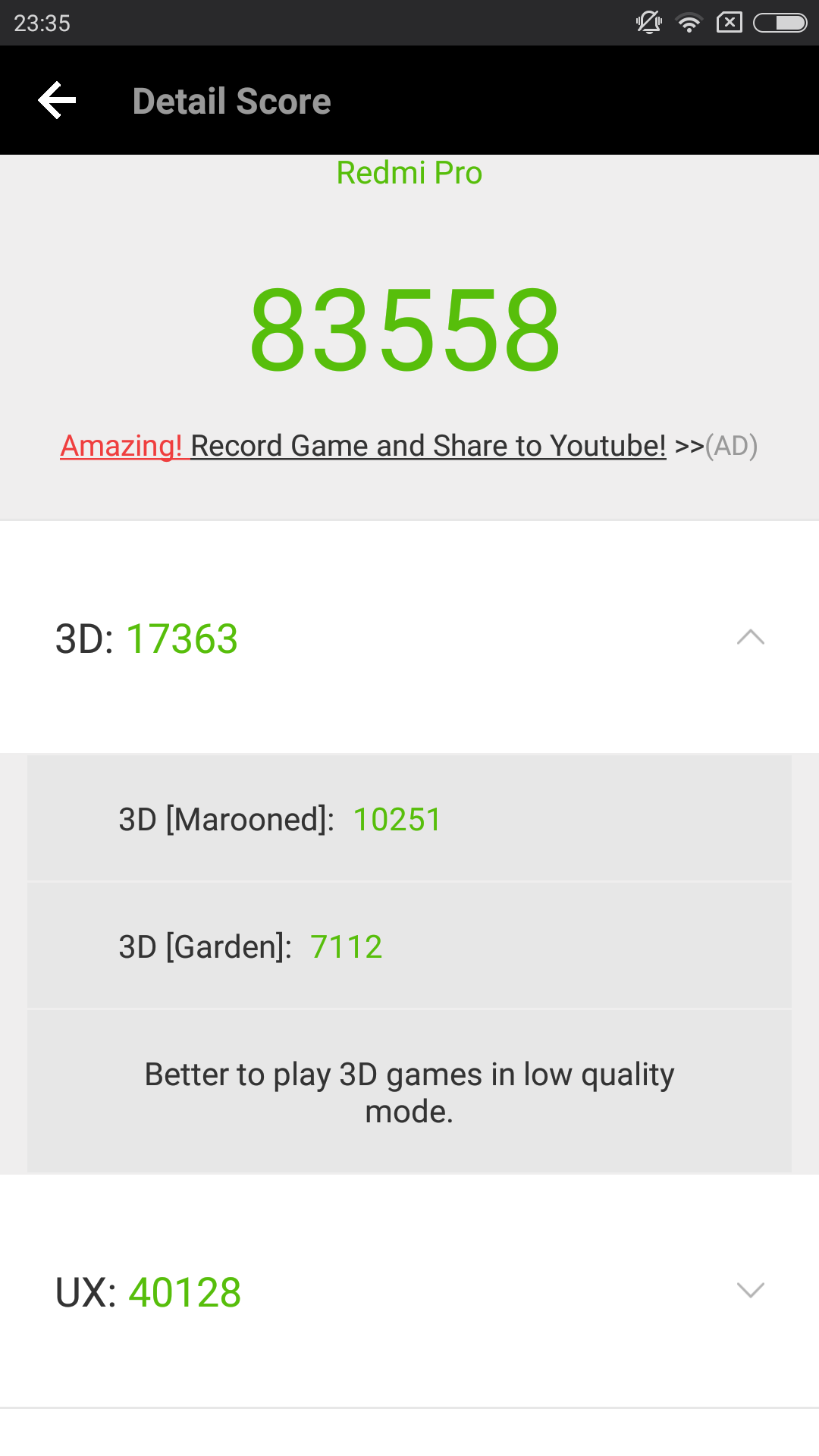
Task: Expand the UX score section
Action: click(x=750, y=1291)
